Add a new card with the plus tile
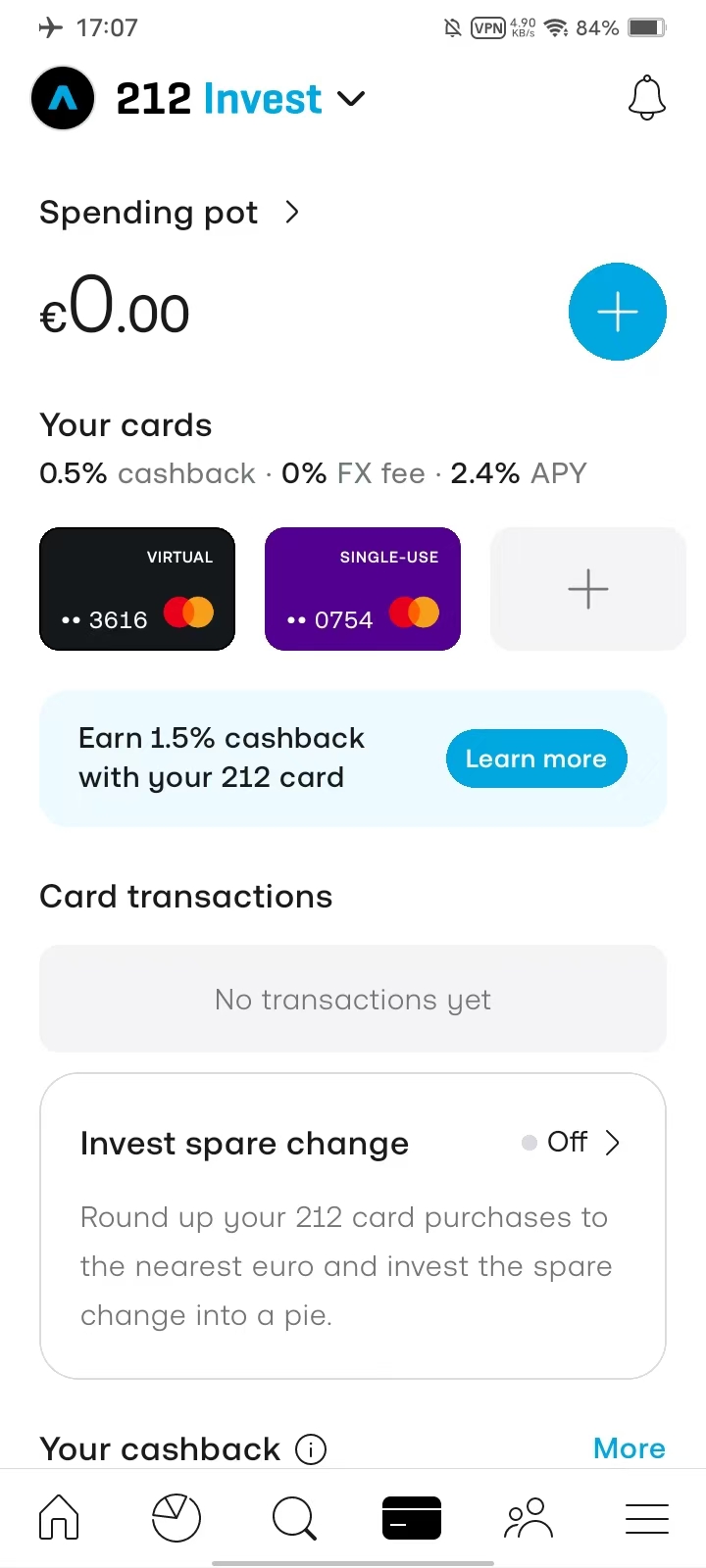This screenshot has width=706, height=1568. (x=587, y=589)
